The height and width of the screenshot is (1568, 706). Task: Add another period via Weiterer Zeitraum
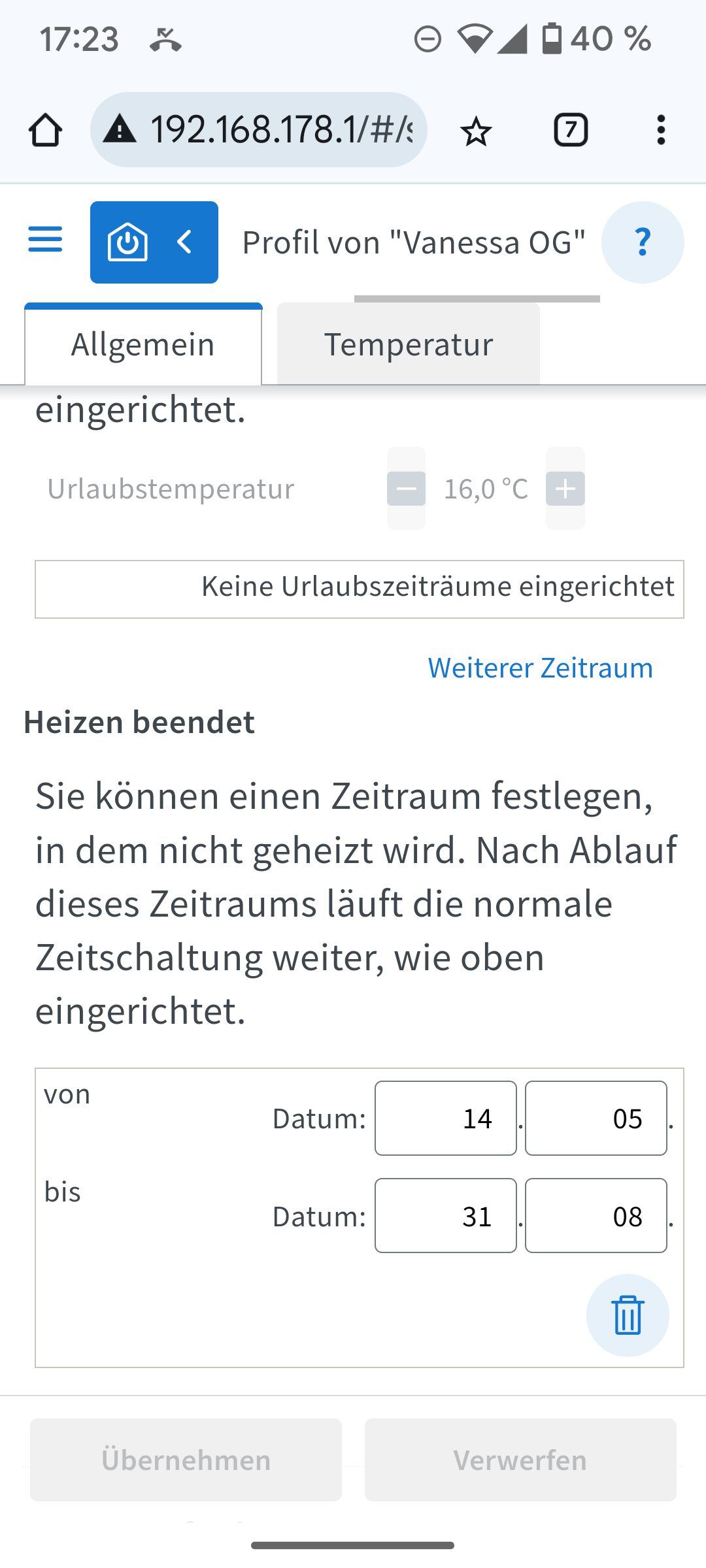[540, 668]
